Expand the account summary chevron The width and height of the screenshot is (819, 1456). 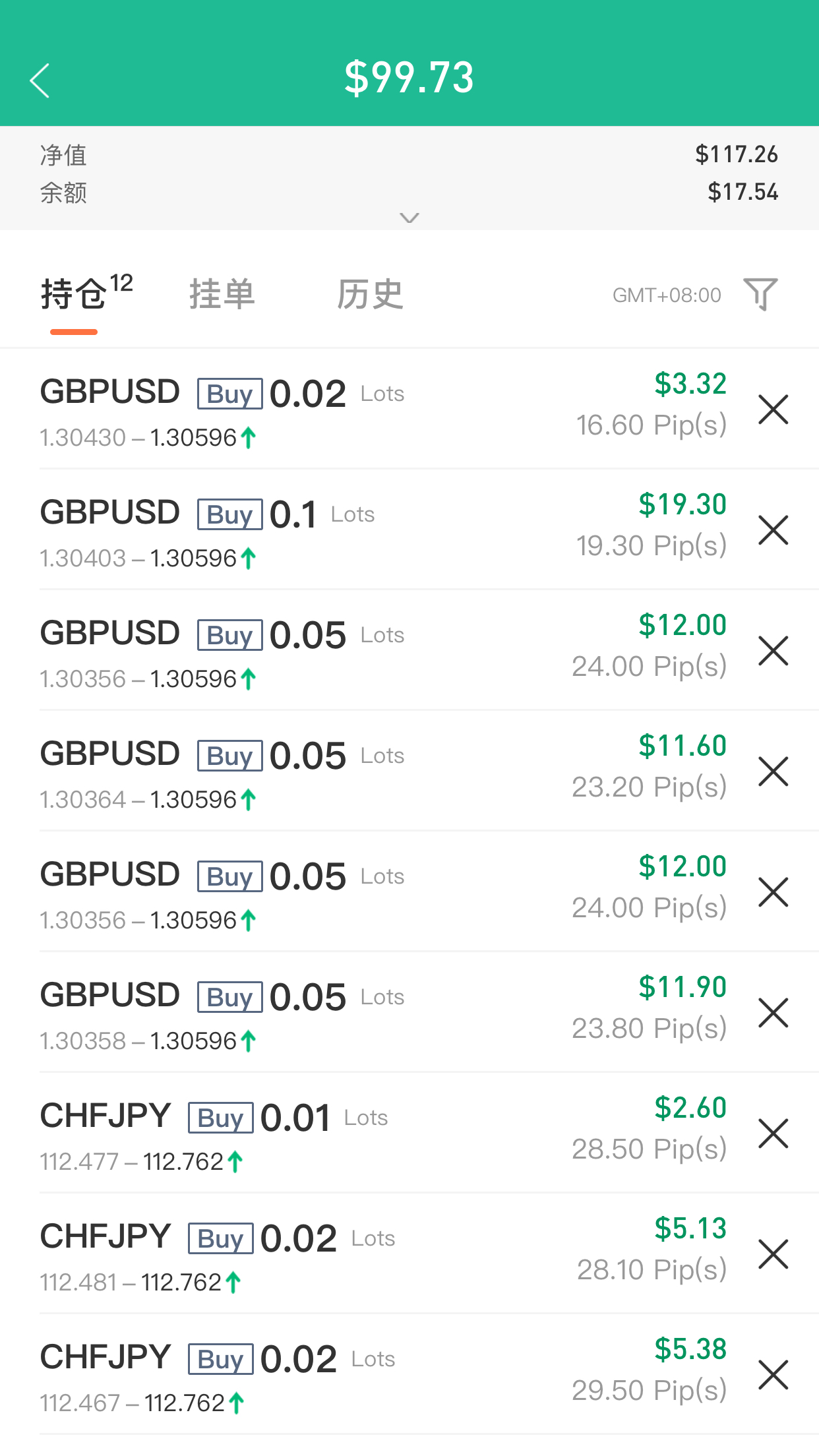click(x=409, y=218)
